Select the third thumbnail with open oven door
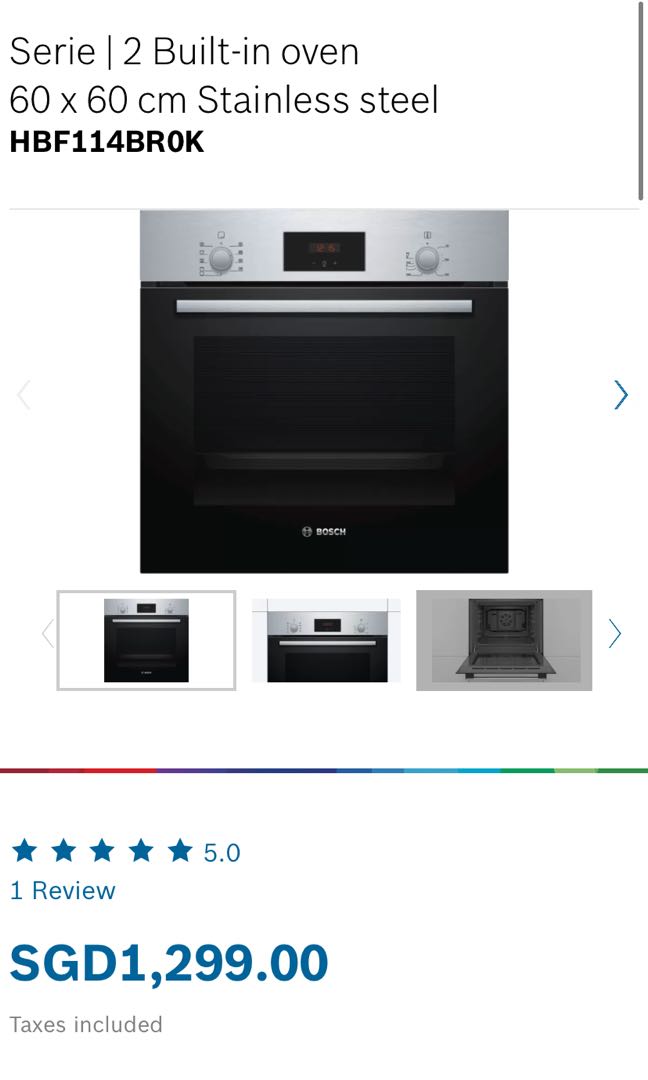The height and width of the screenshot is (1080, 648). coord(504,640)
